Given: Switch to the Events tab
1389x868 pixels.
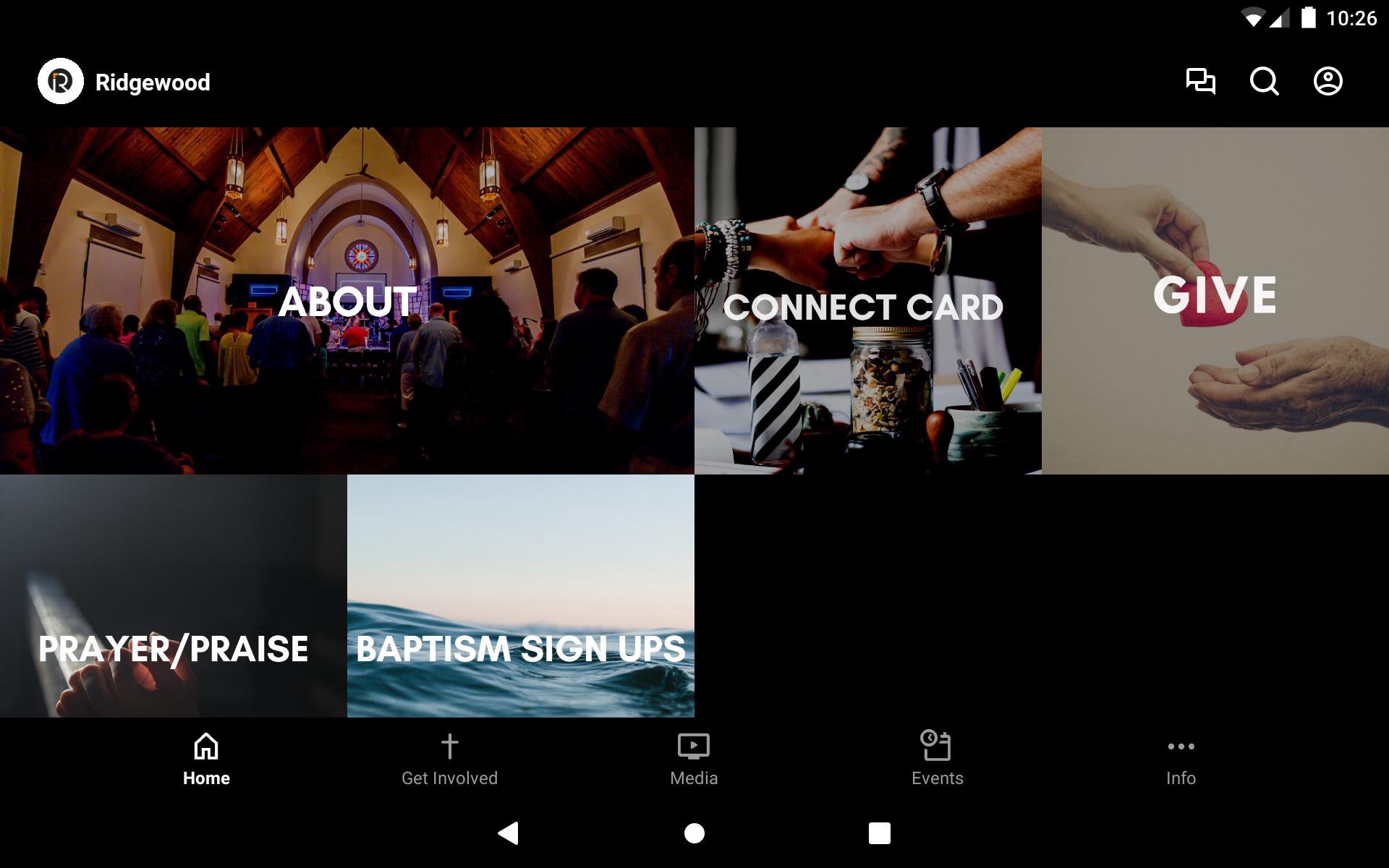Looking at the screenshot, I should pyautogui.click(x=937, y=759).
